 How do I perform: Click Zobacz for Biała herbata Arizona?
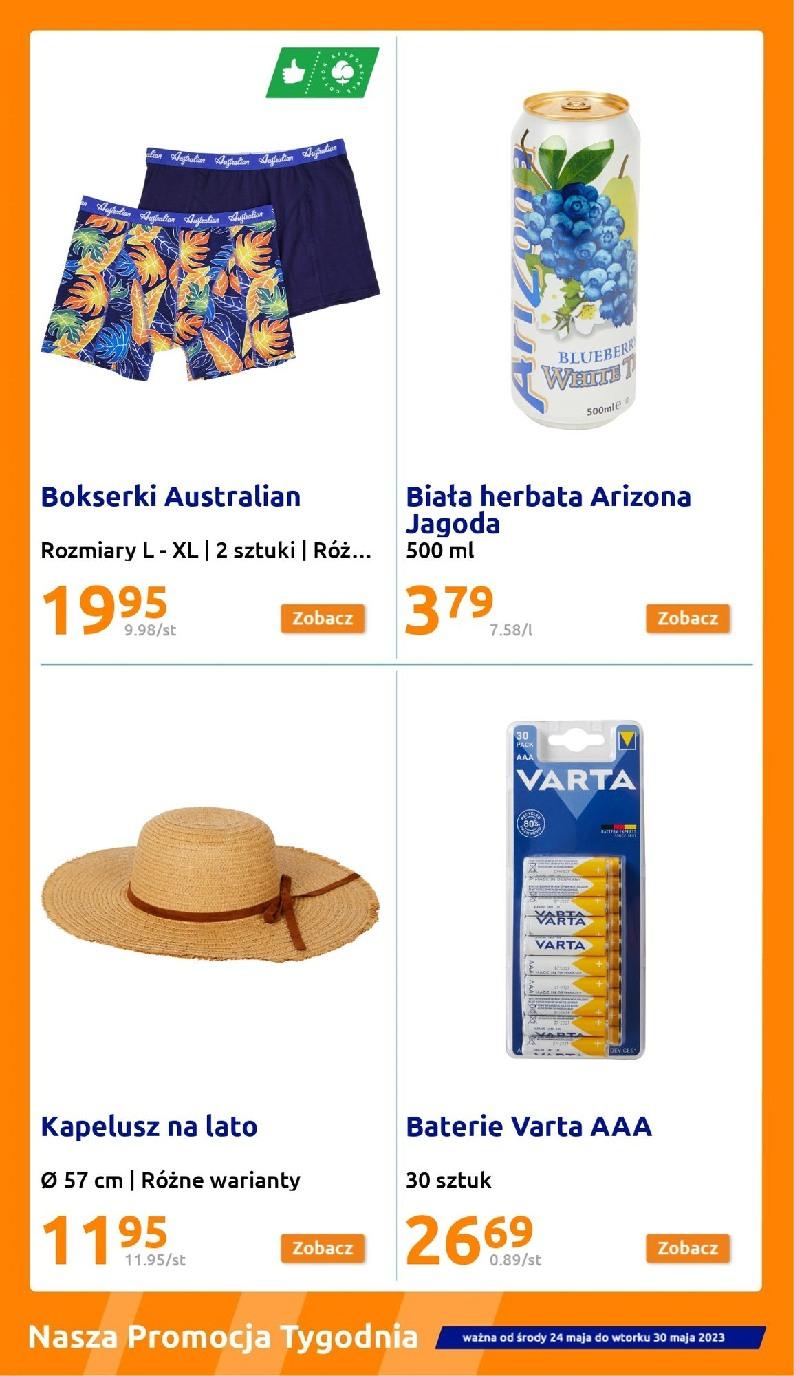click(x=687, y=618)
